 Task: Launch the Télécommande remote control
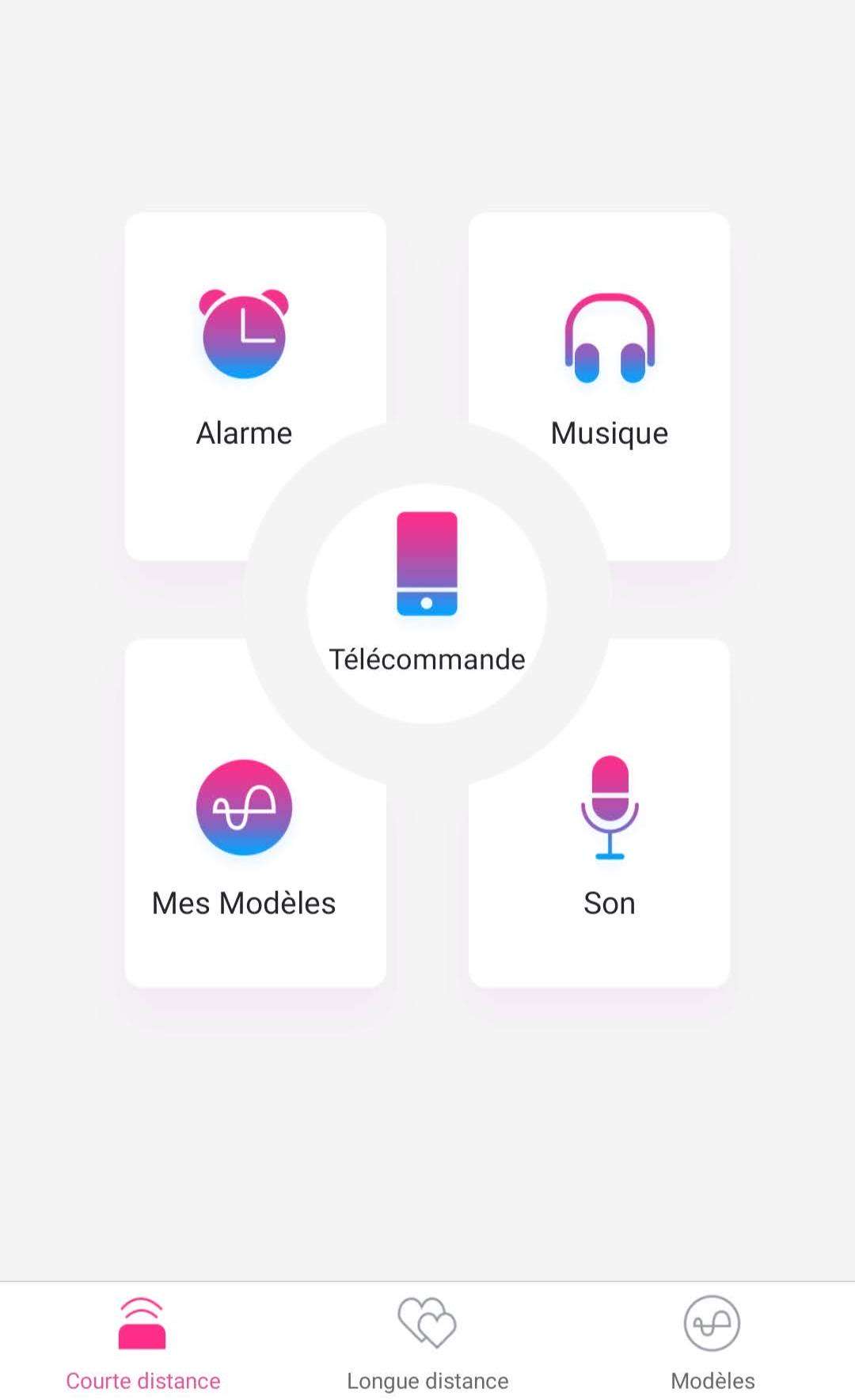[427, 603]
